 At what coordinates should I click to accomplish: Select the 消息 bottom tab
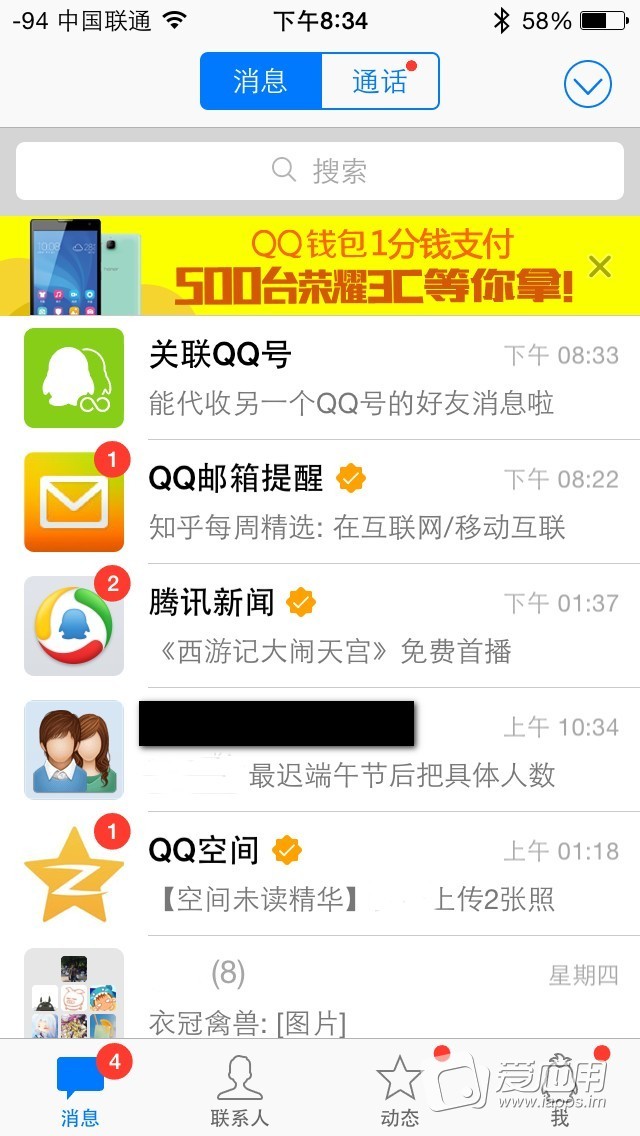tap(80, 1090)
